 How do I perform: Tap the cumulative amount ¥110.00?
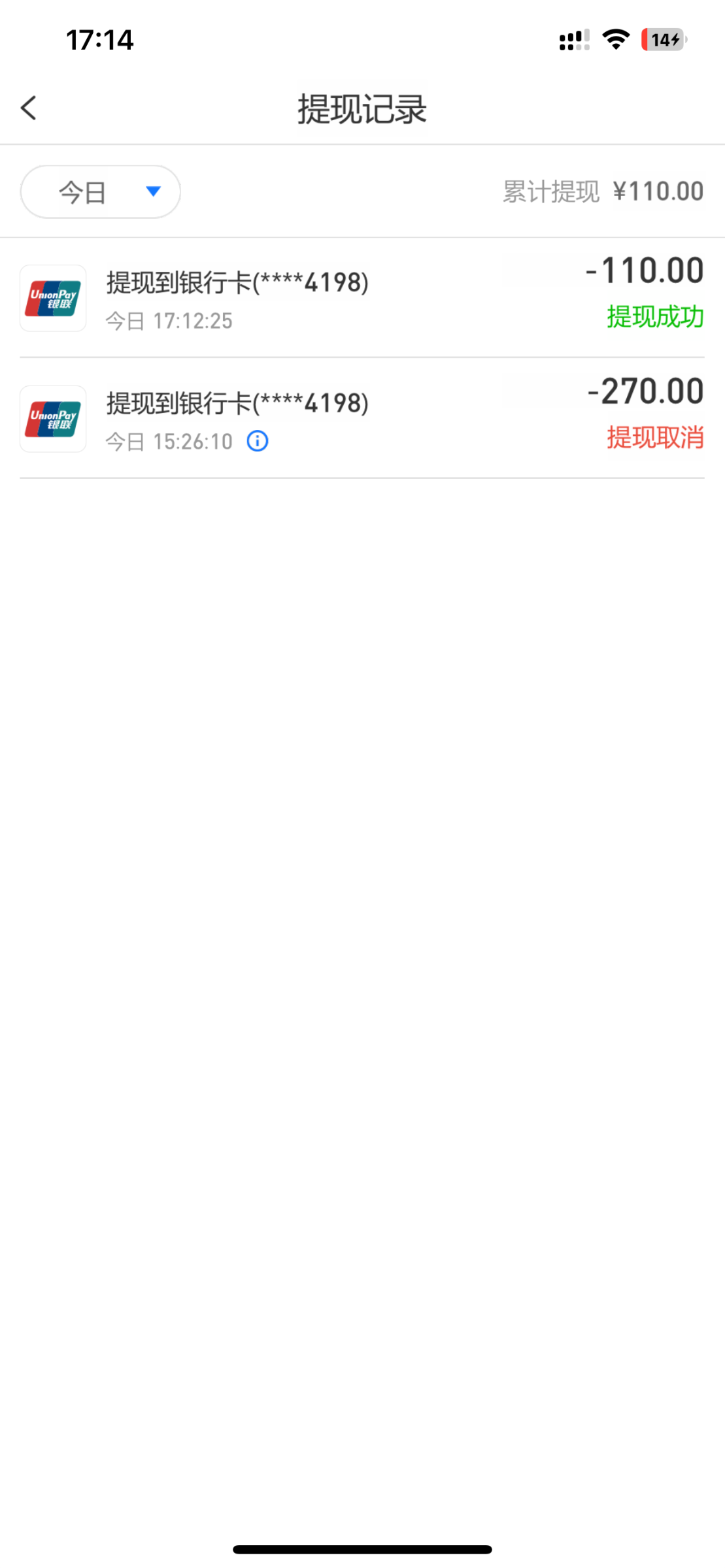coord(658,190)
